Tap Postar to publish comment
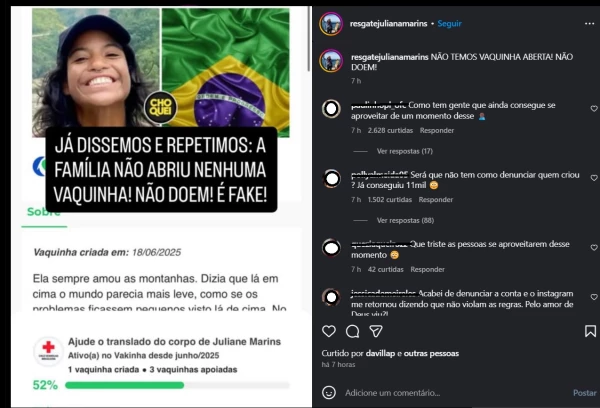The image size is (600, 408). [x=584, y=393]
